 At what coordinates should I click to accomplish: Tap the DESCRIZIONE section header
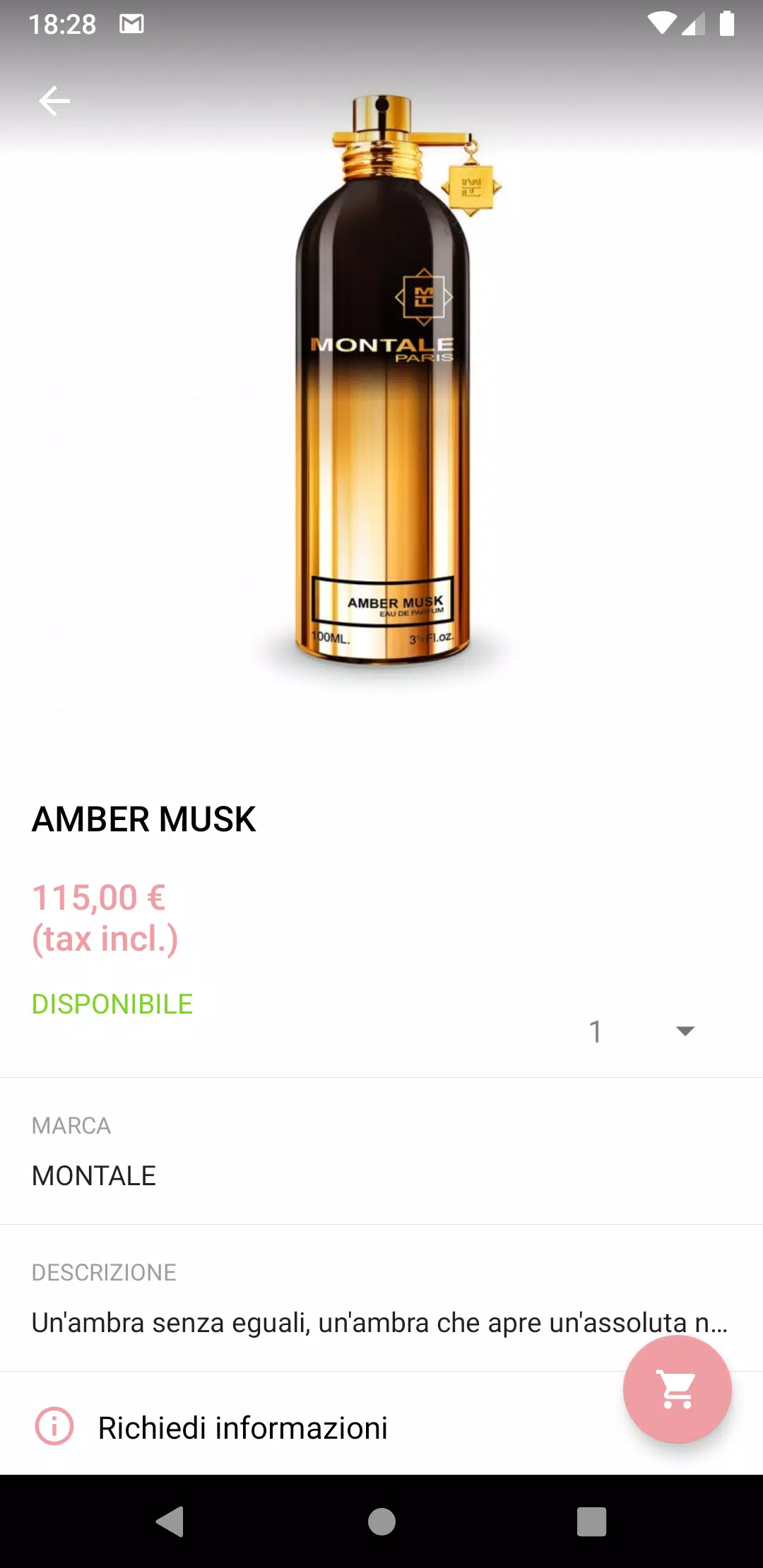point(103,1271)
